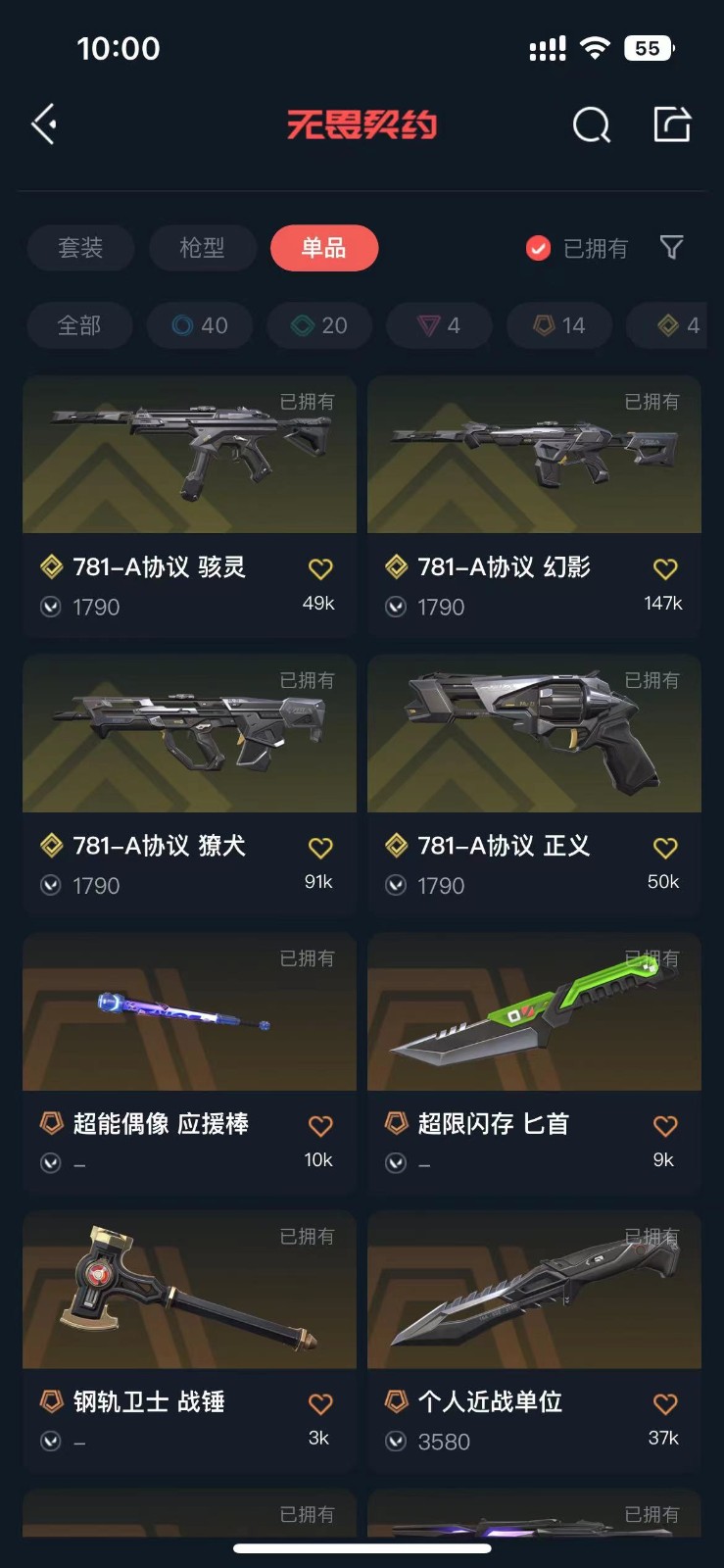Viewport: 724px width, 1568px height.
Task: Select the 全部 chip
Action: coord(79,325)
